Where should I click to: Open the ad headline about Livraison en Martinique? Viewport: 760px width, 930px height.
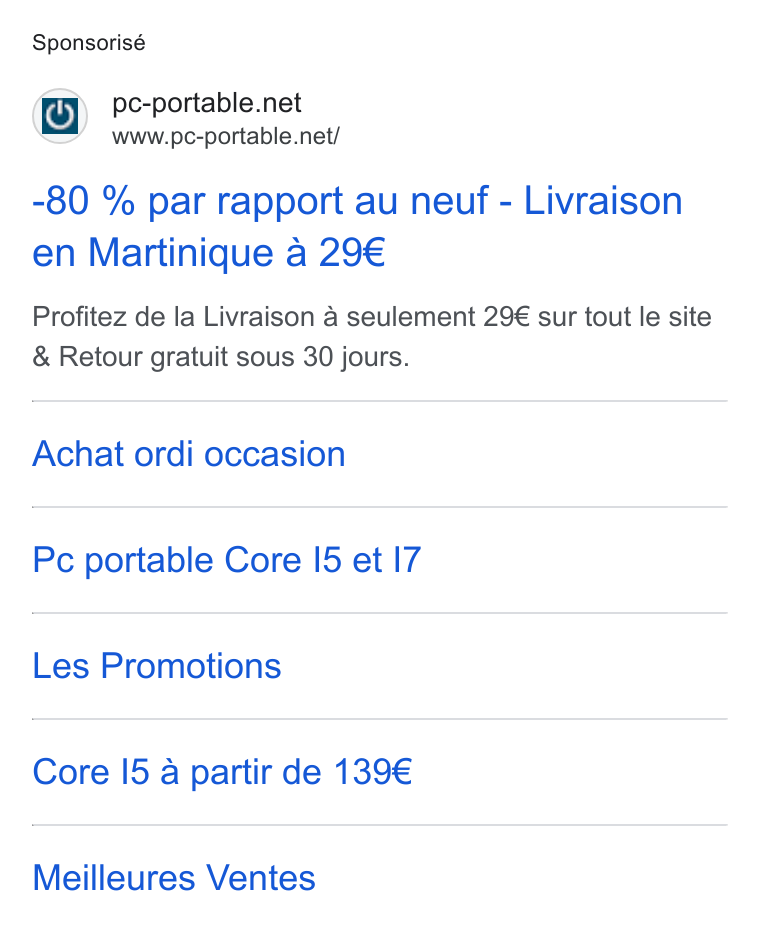click(x=357, y=227)
